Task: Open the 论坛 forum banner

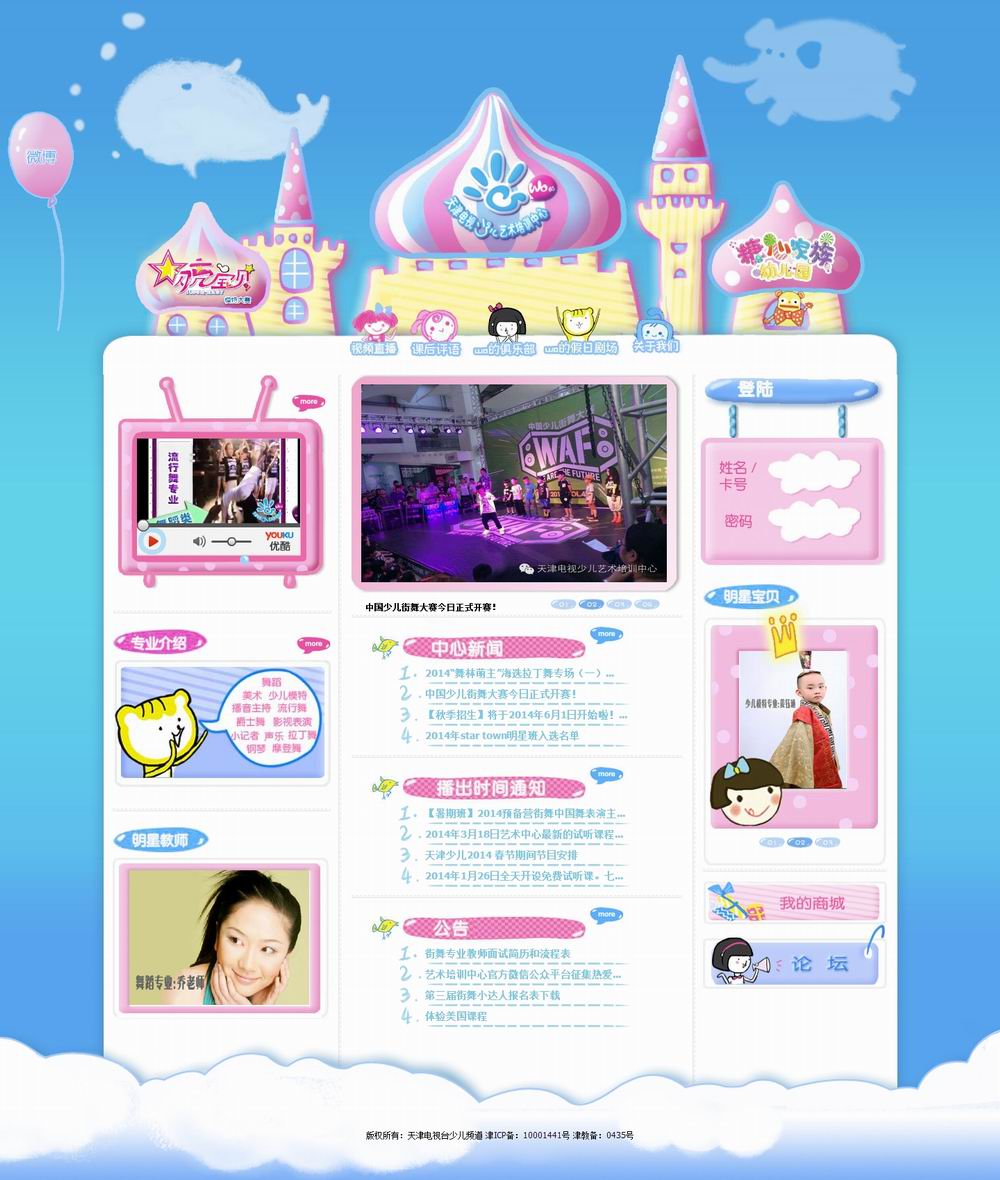Action: click(x=795, y=964)
